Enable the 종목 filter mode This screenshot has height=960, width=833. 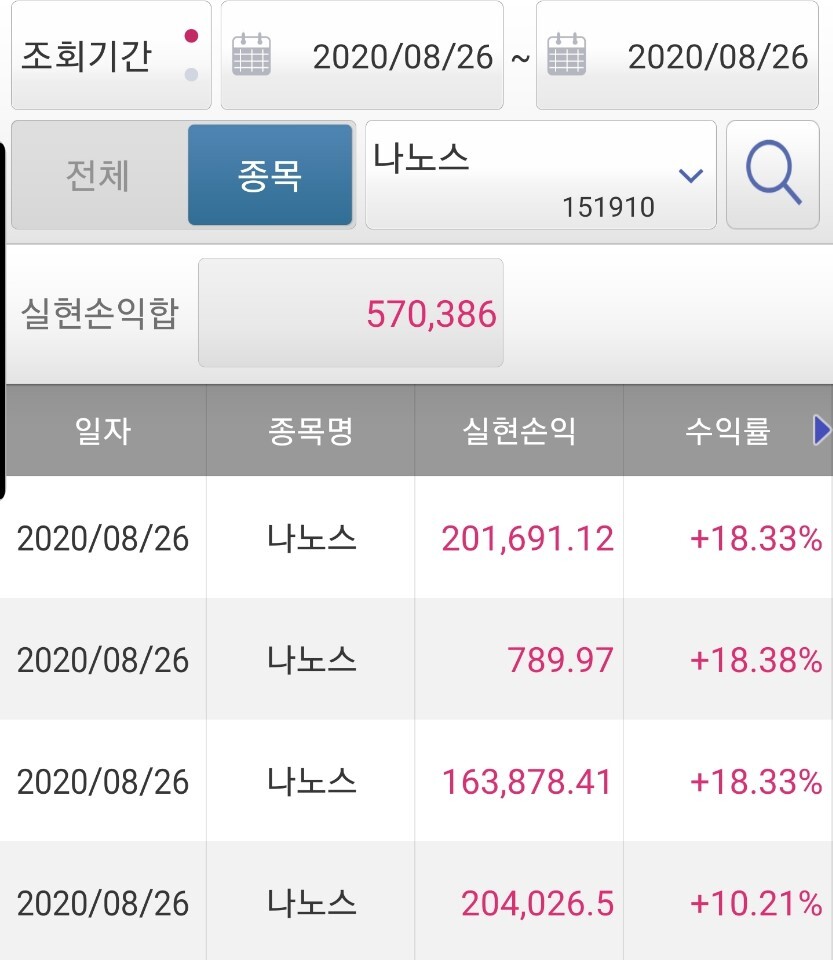click(x=272, y=175)
